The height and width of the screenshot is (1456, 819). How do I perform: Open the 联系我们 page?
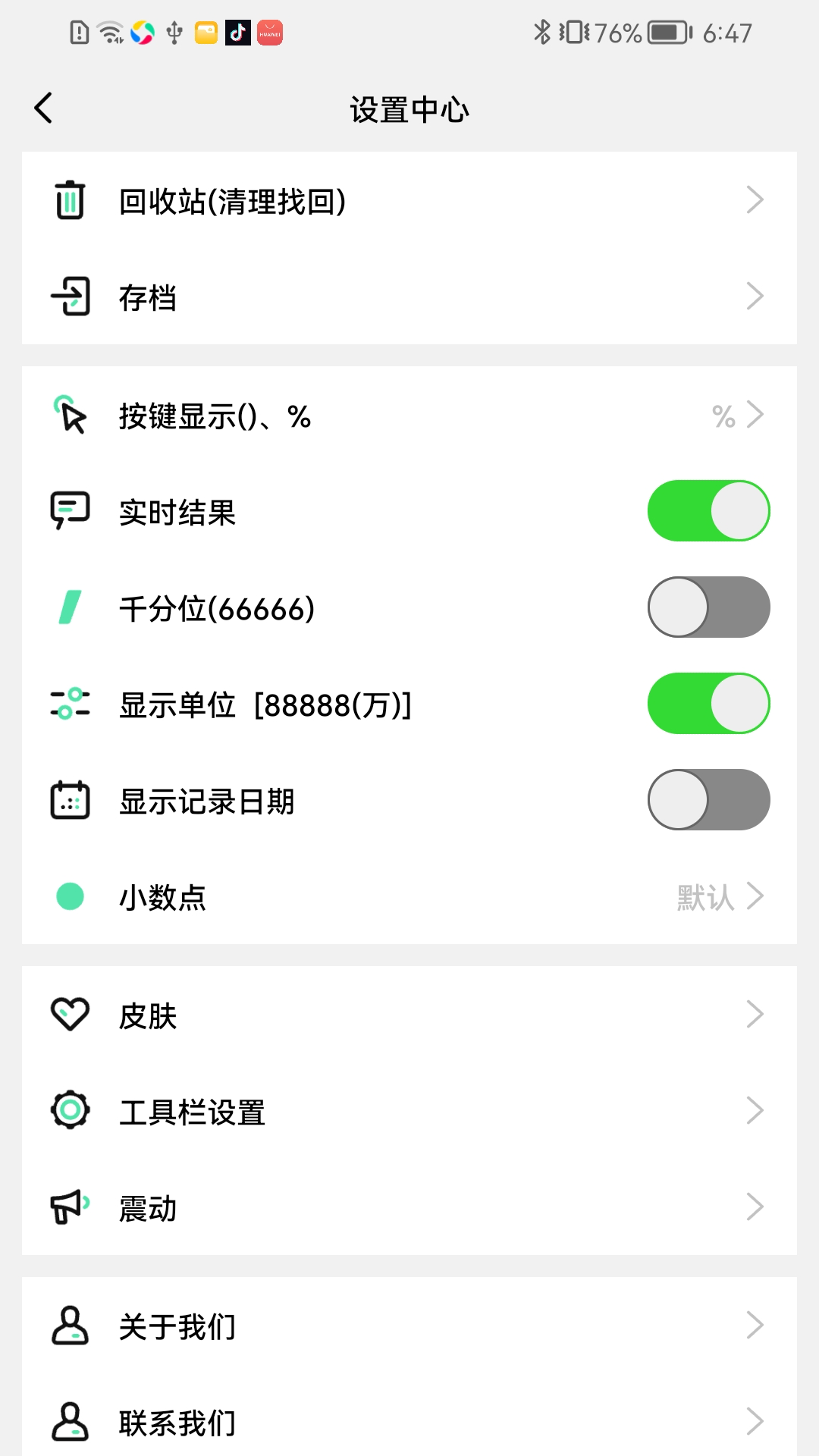[x=409, y=1424]
